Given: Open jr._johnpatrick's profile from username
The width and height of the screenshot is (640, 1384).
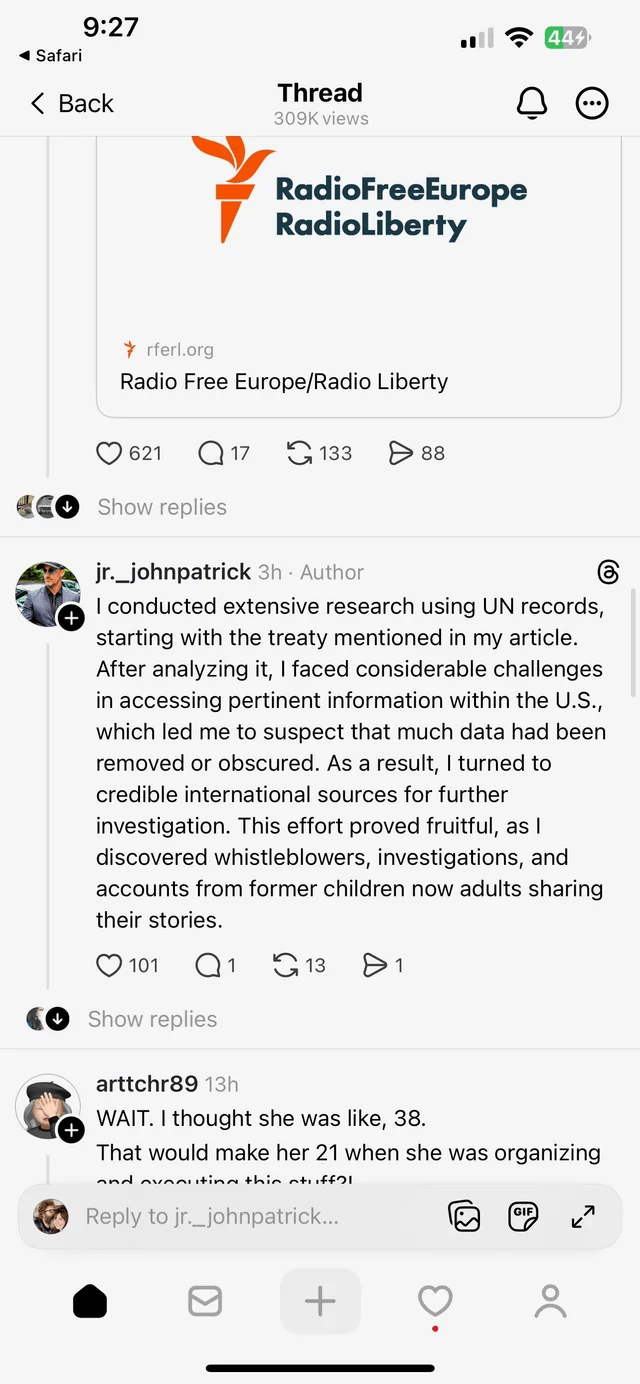Looking at the screenshot, I should (x=173, y=572).
